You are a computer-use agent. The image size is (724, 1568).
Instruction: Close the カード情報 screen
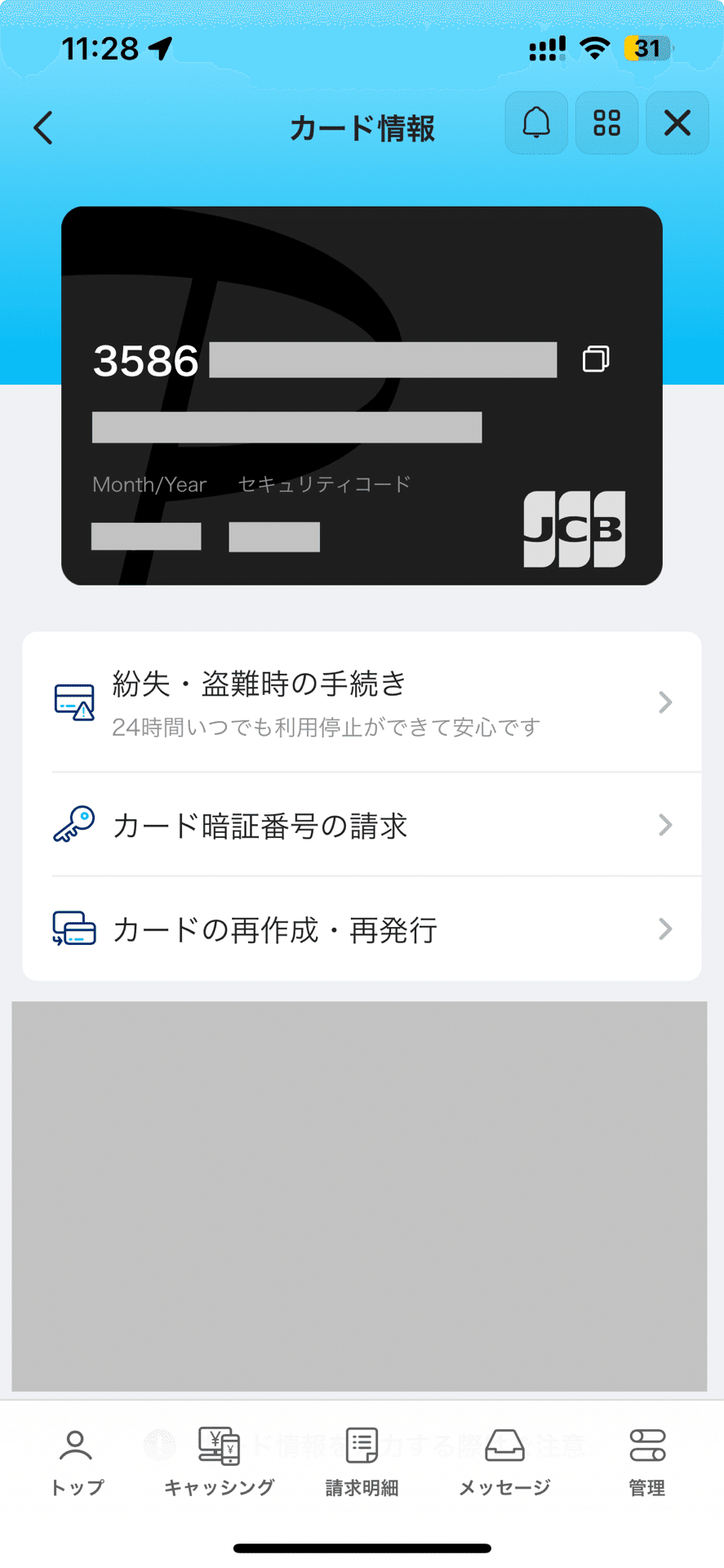[x=677, y=123]
